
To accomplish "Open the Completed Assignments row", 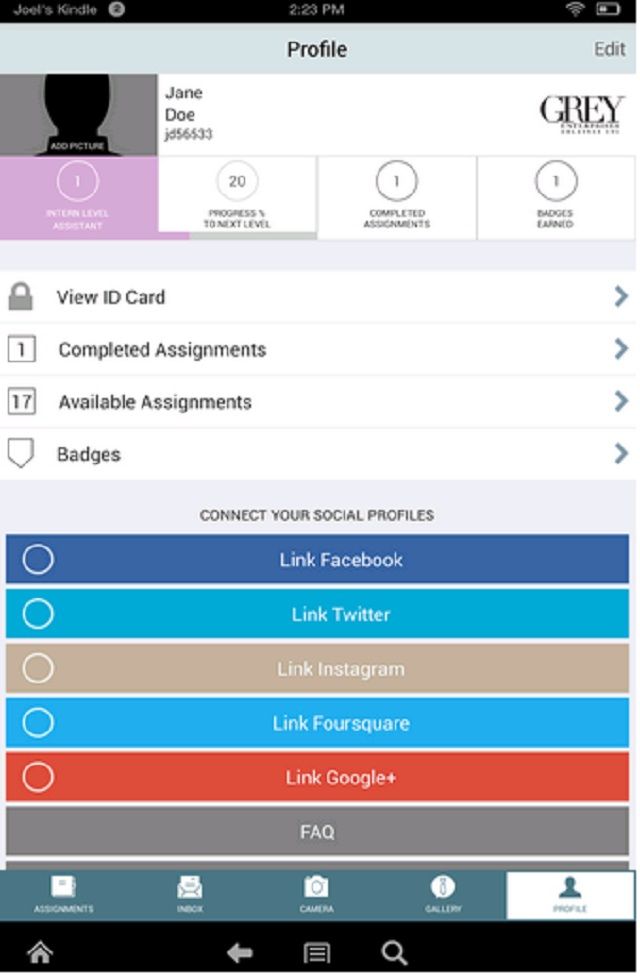I will pyautogui.click(x=318, y=350).
